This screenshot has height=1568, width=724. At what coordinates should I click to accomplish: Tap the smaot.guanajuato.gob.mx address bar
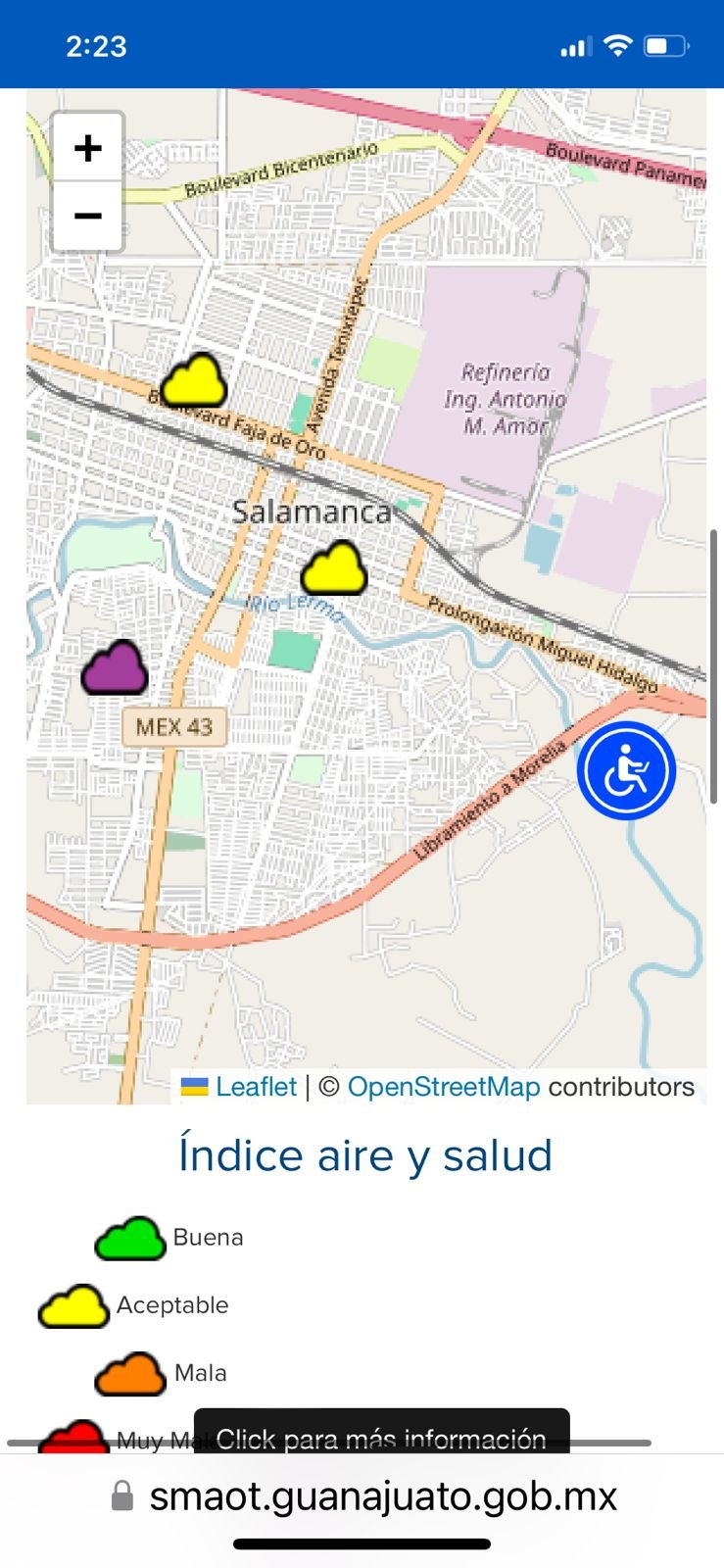(382, 1496)
